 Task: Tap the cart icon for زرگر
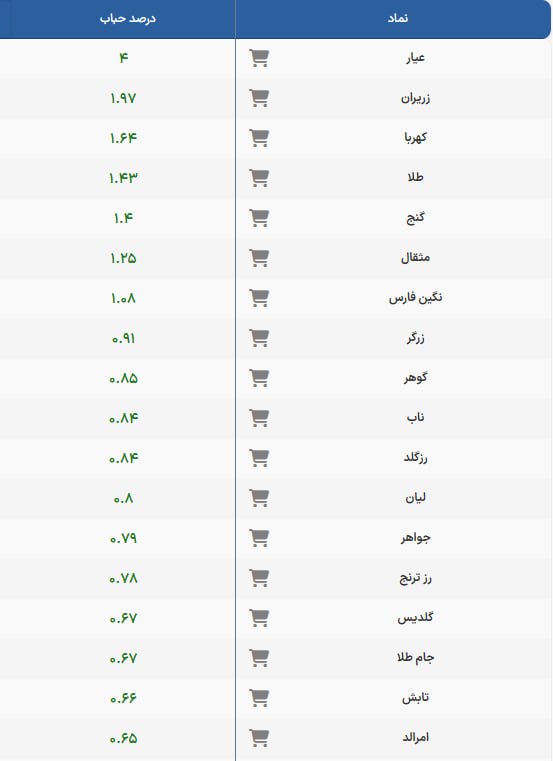[x=259, y=338]
